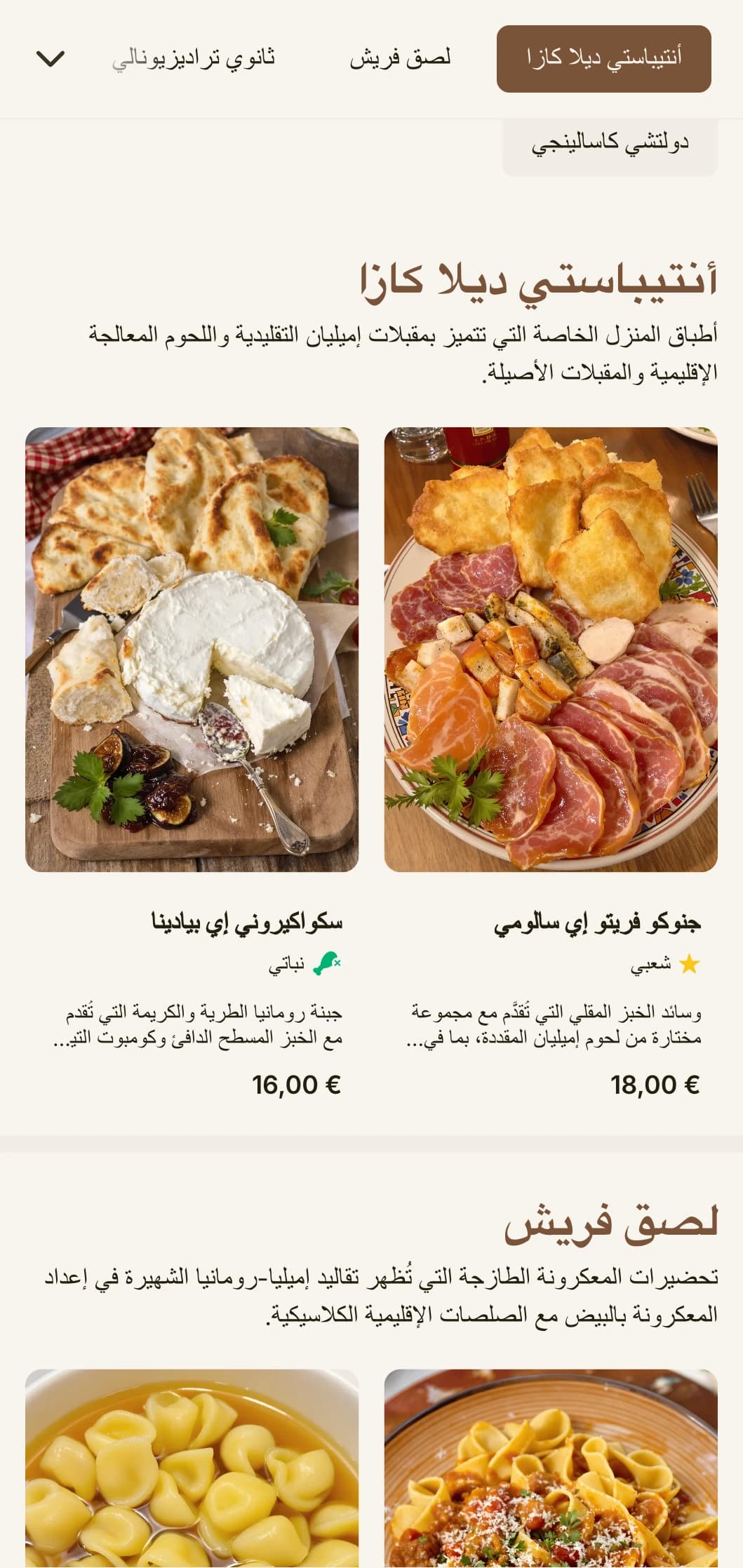Select the أنتيباستي ديلا كازا tab

point(603,59)
